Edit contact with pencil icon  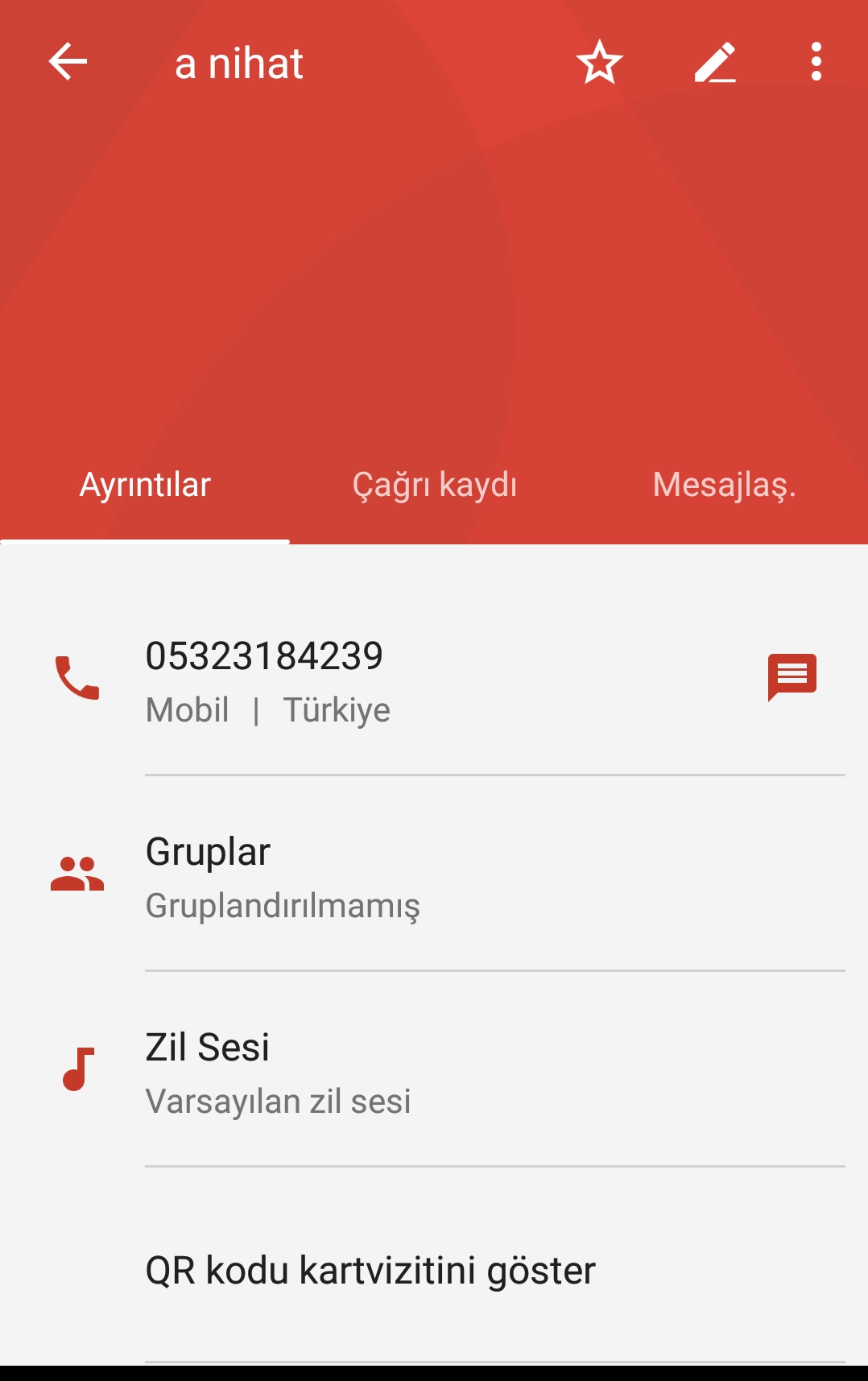(x=715, y=62)
